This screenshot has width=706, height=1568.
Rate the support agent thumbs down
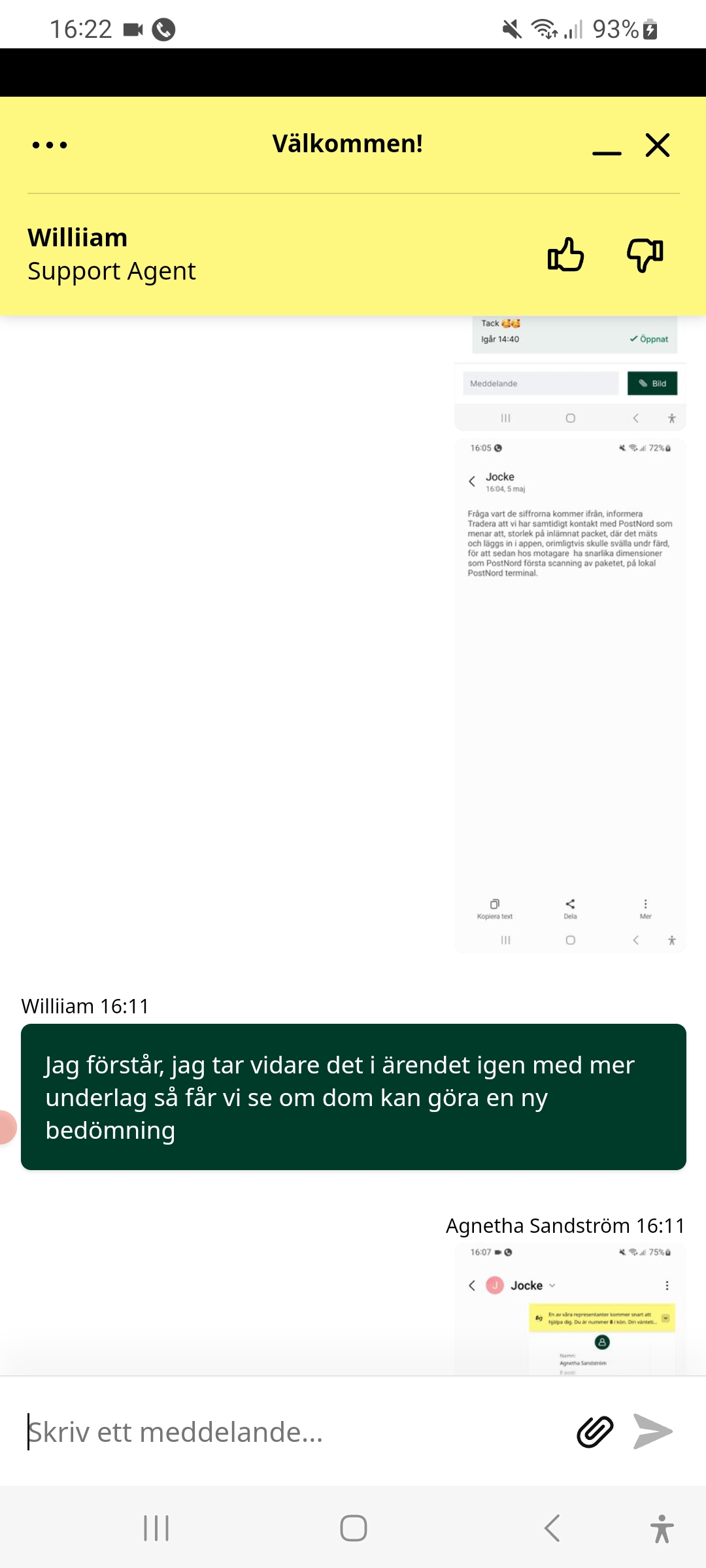(645, 254)
